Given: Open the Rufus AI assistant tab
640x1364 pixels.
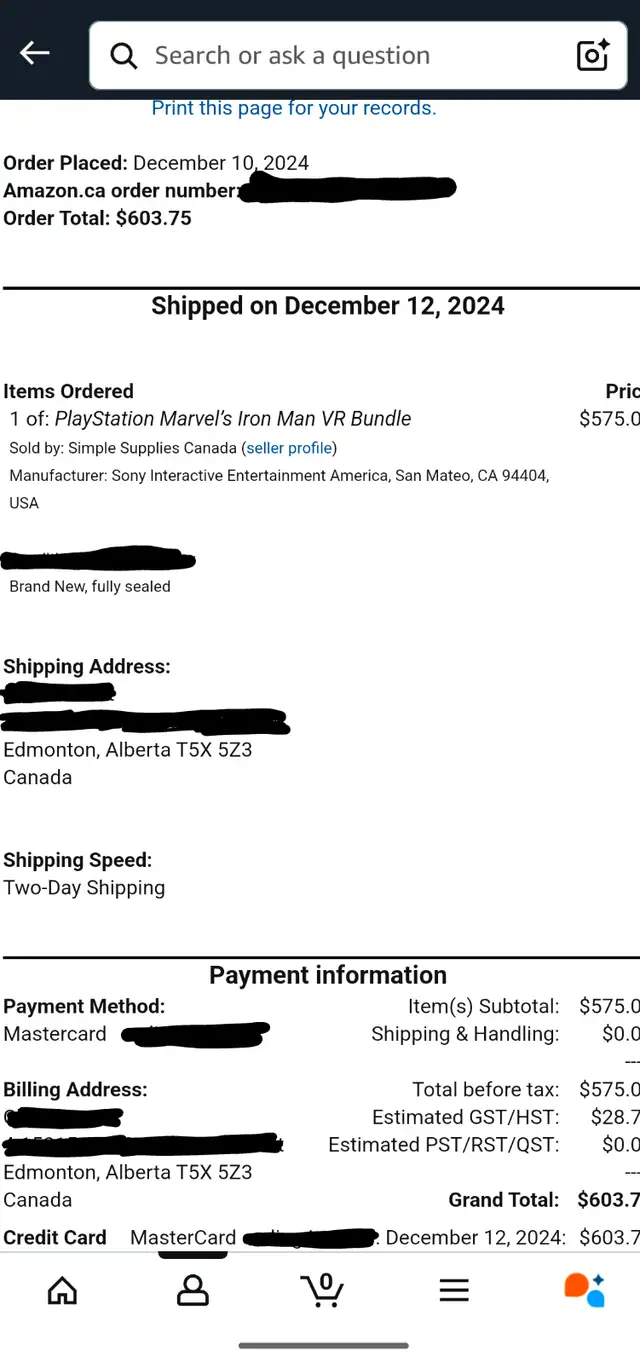Looking at the screenshot, I should click(x=585, y=1290).
